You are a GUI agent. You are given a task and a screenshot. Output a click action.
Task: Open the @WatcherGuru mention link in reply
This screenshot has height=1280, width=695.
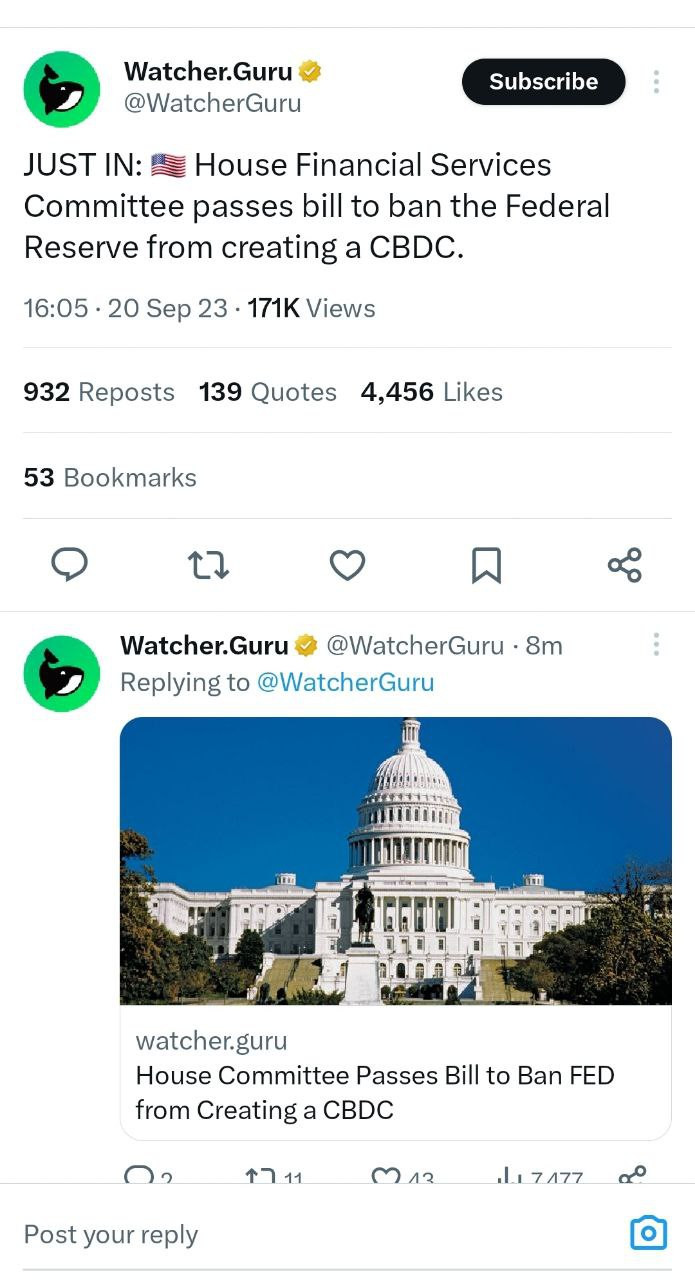point(345,682)
